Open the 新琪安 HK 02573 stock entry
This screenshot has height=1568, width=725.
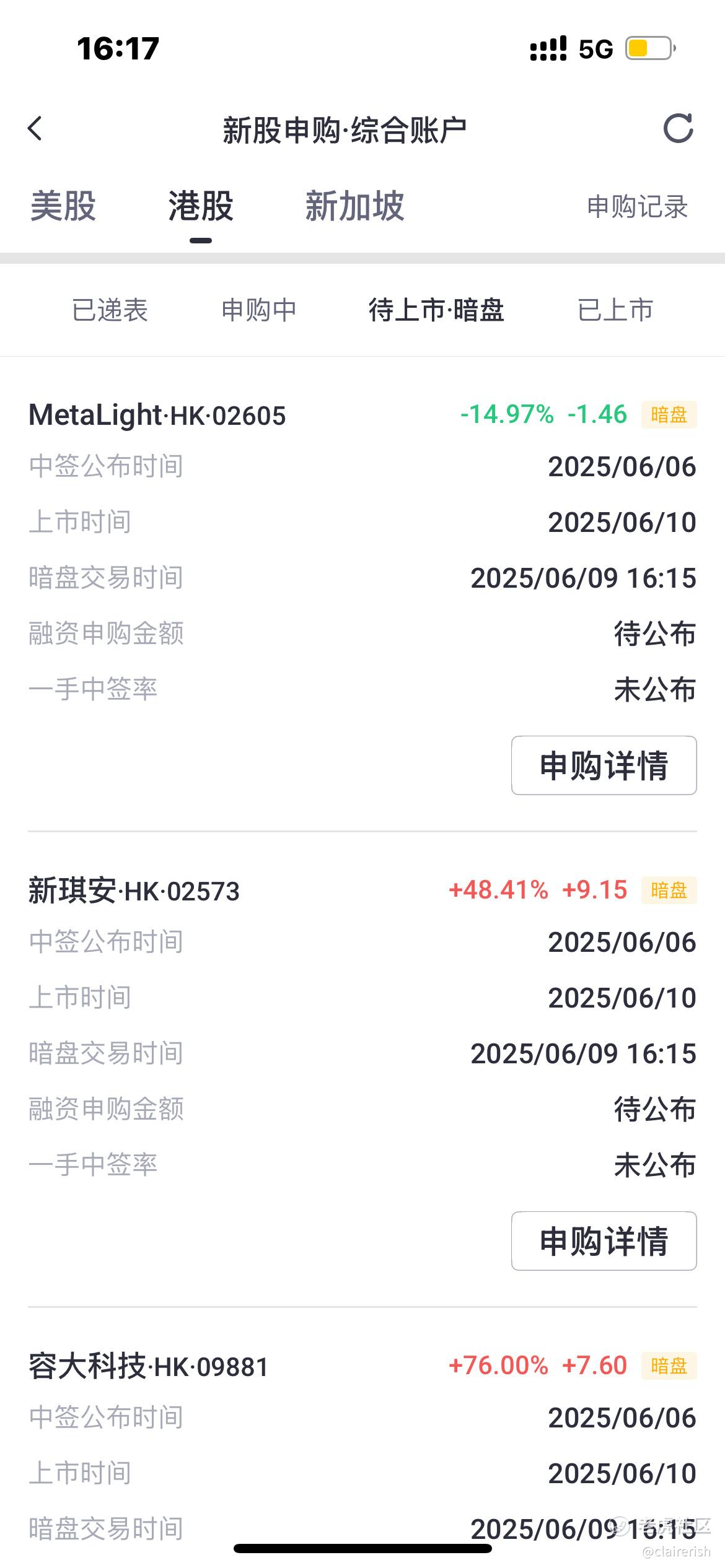point(134,891)
